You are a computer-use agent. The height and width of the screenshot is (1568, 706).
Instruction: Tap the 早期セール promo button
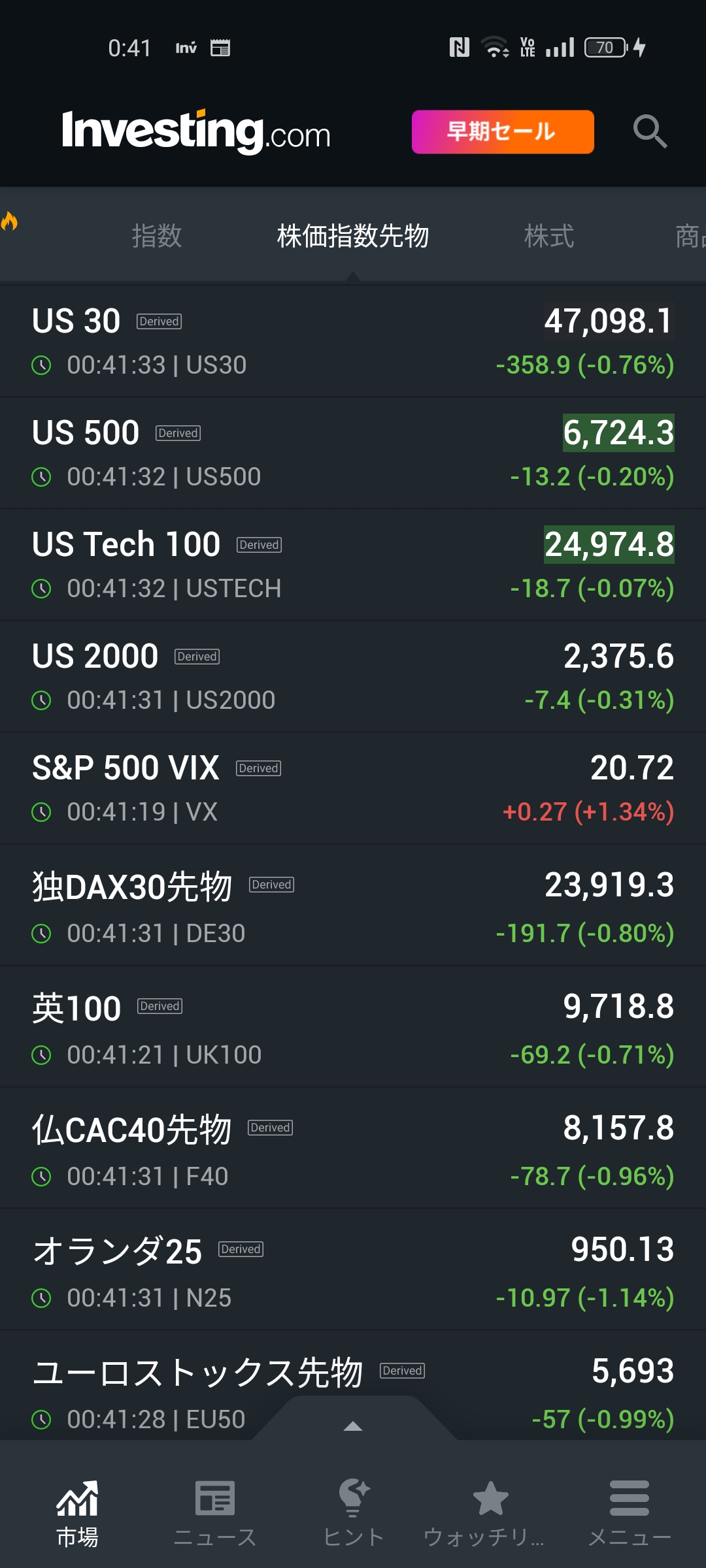[502, 132]
